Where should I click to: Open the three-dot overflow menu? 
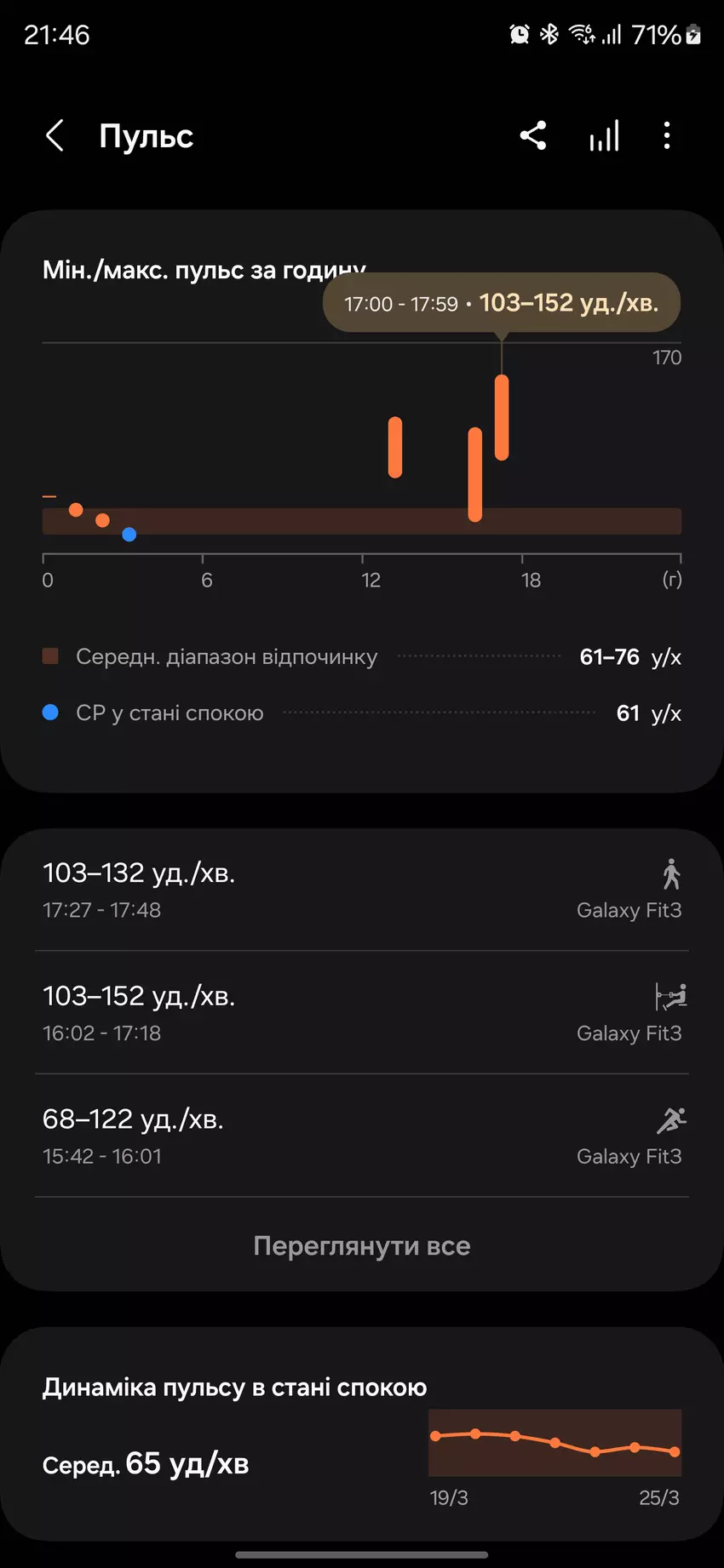tap(667, 136)
